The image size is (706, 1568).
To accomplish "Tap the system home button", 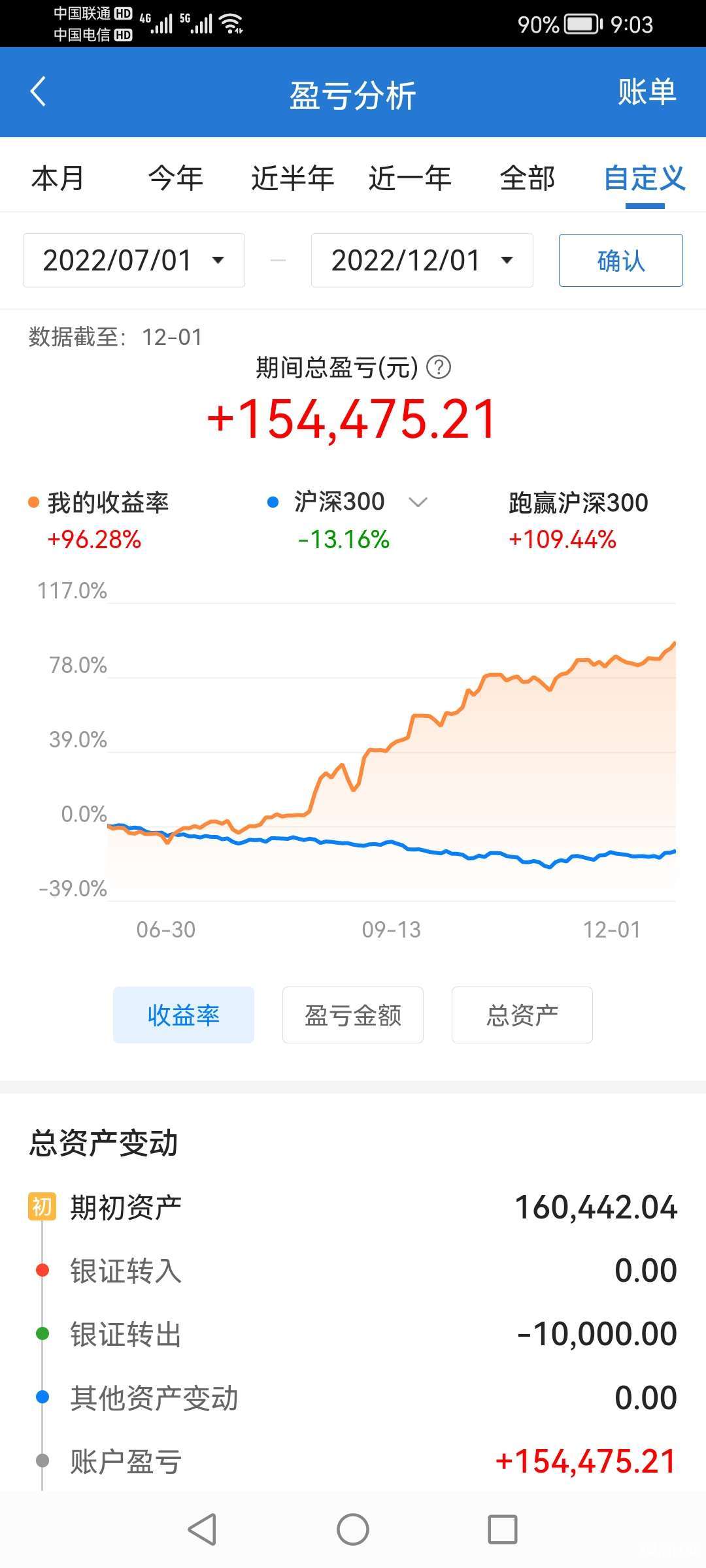I will pyautogui.click(x=353, y=1529).
